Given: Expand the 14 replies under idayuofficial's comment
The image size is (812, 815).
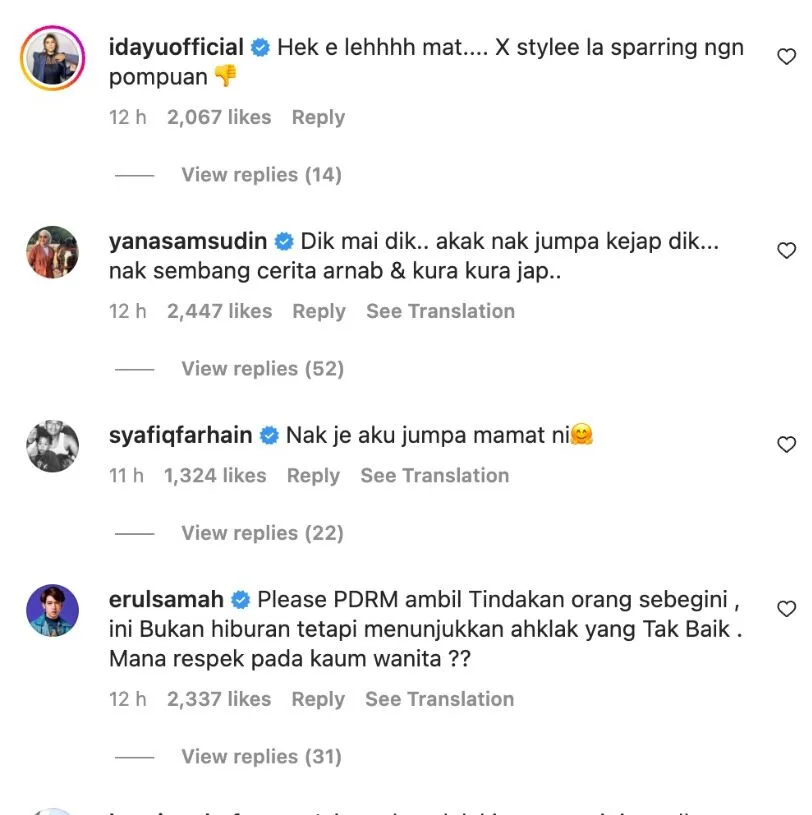Looking at the screenshot, I should point(261,175).
